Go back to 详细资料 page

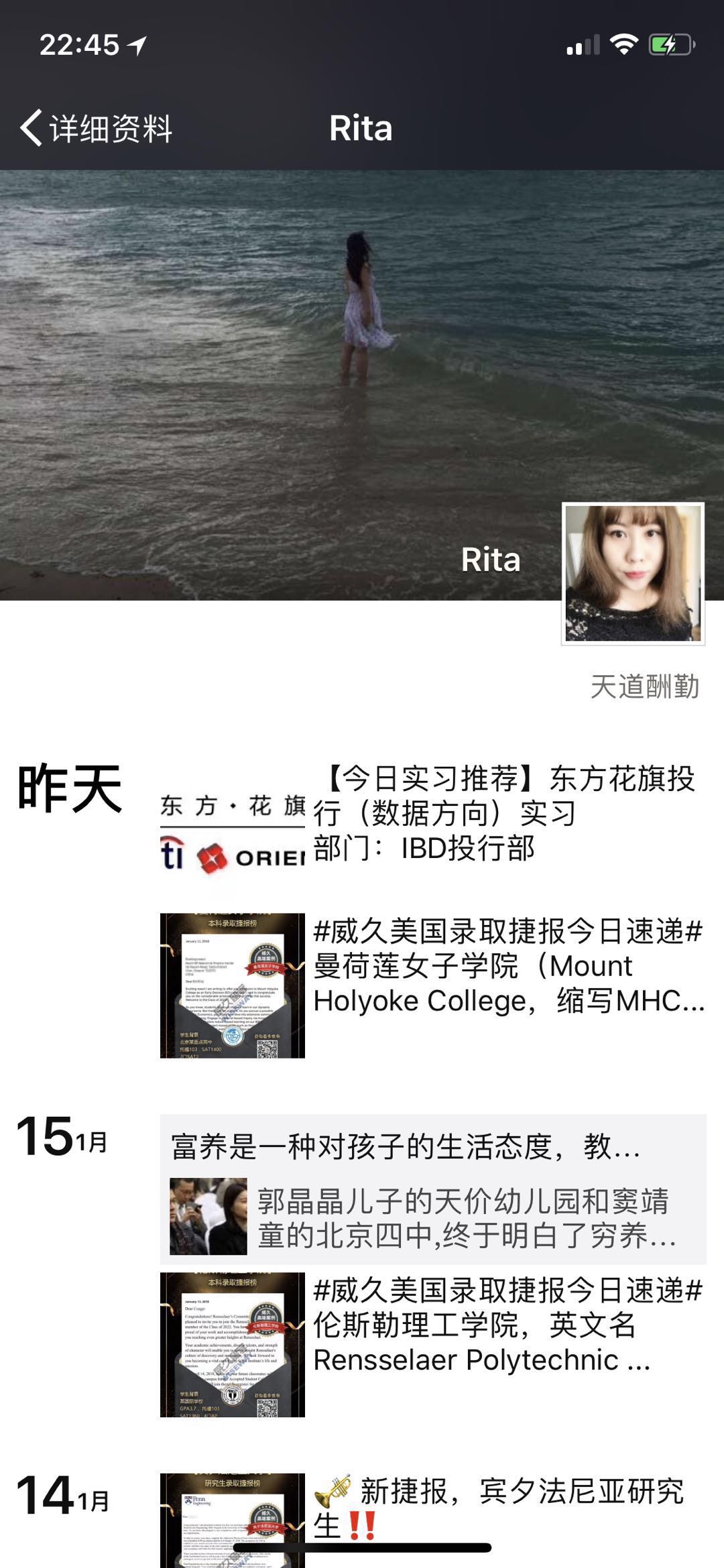click(x=97, y=128)
